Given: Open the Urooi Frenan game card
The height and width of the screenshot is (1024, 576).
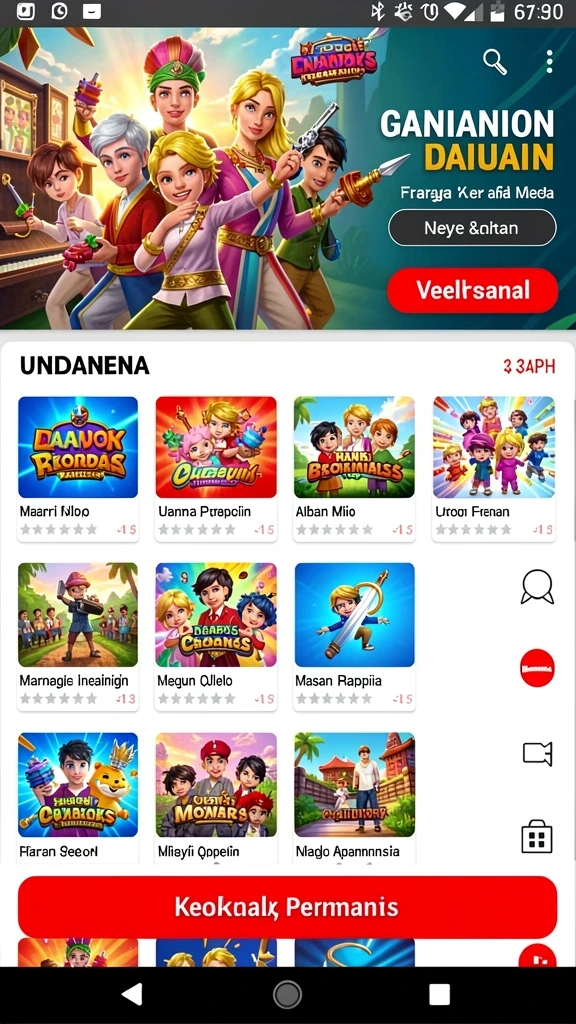Looking at the screenshot, I should click(494, 468).
